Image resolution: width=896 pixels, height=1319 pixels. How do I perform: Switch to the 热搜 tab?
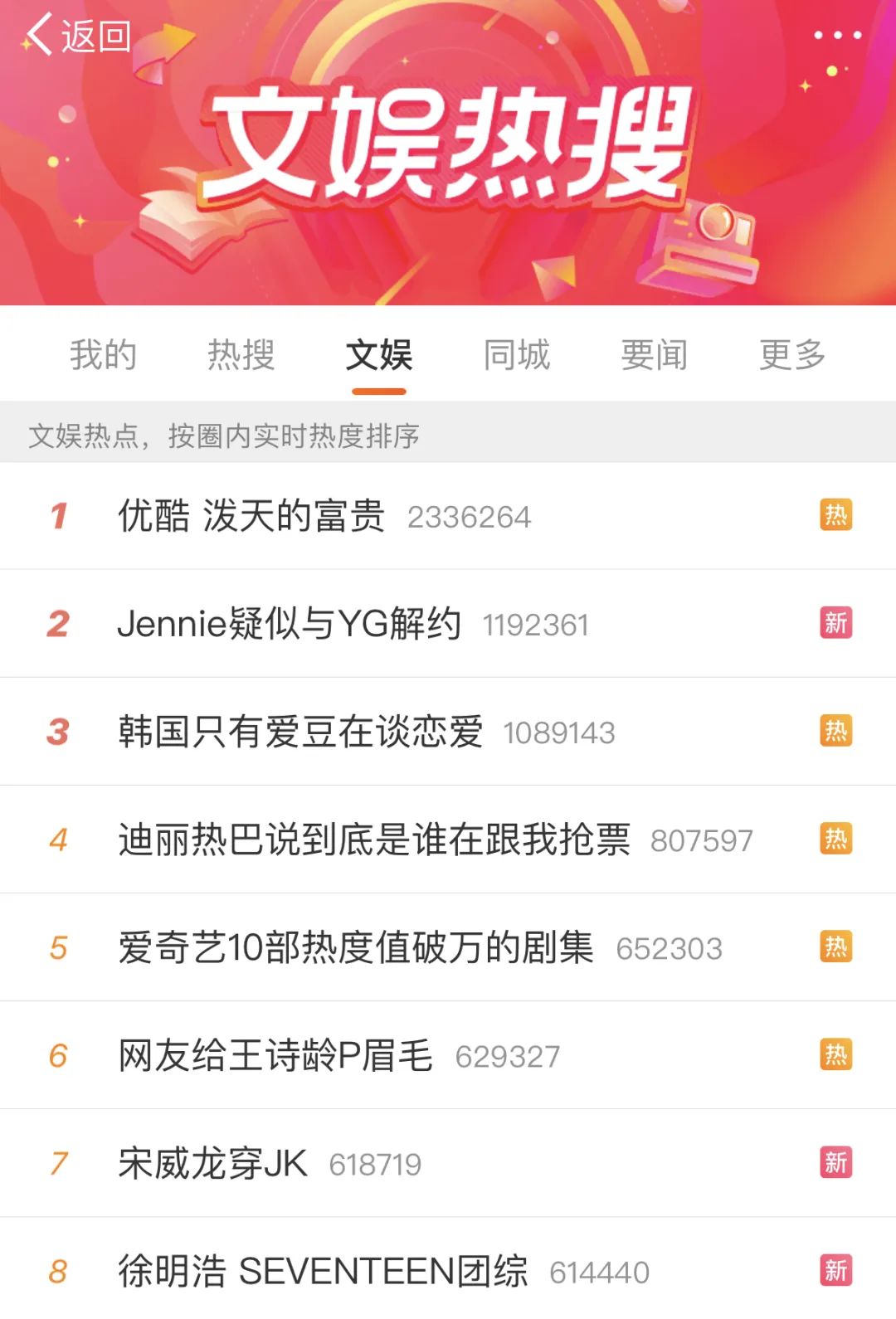point(241,355)
